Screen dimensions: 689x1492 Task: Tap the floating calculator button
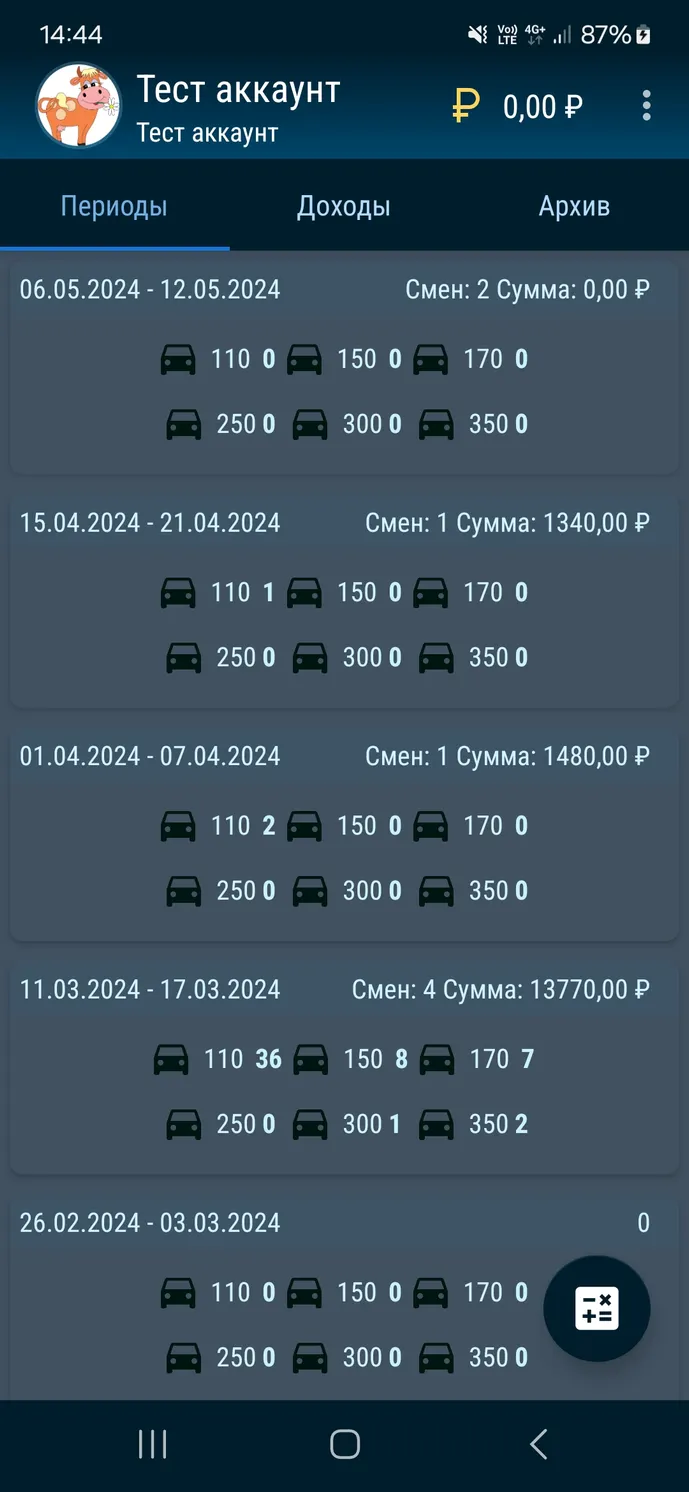coord(597,1309)
